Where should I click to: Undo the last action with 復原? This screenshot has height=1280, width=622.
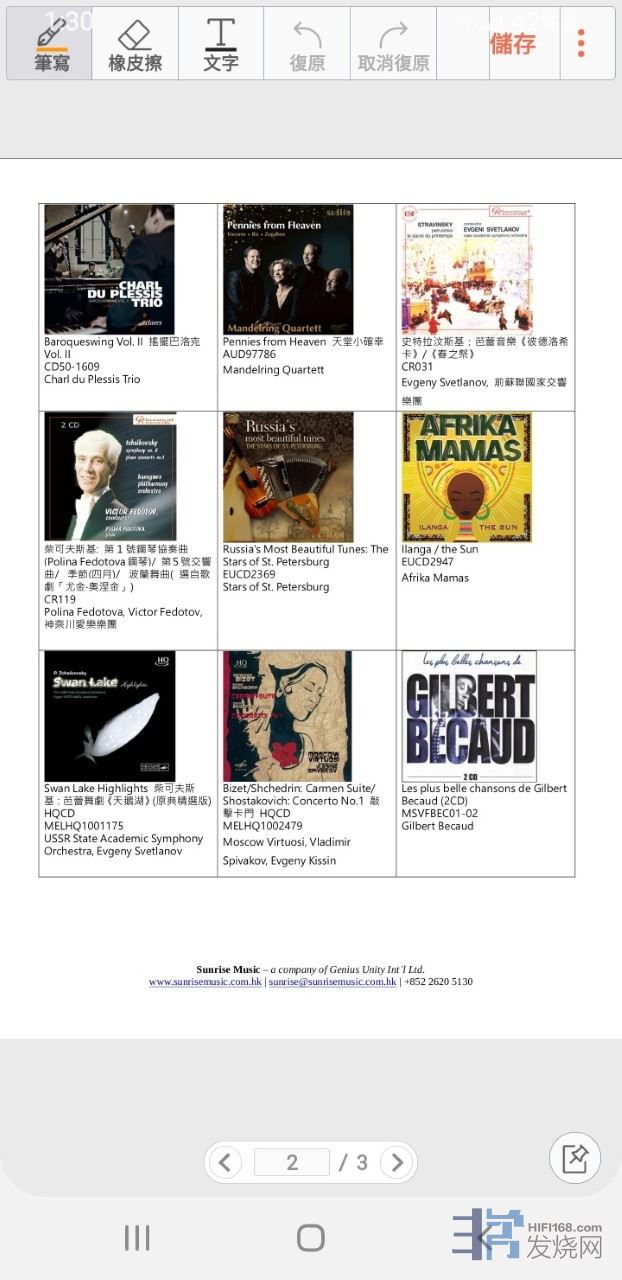click(307, 45)
